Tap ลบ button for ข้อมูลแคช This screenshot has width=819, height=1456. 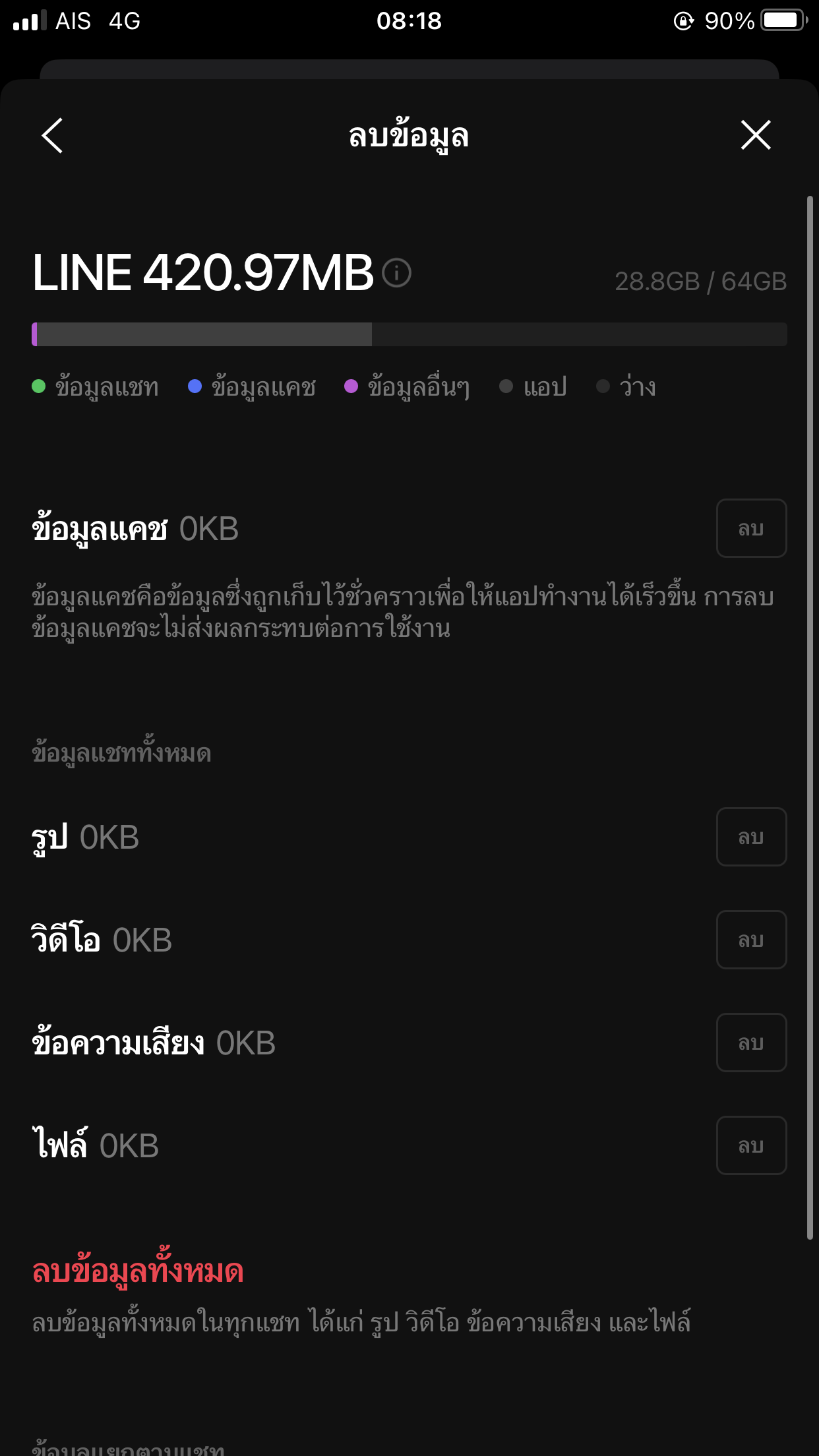tap(751, 528)
